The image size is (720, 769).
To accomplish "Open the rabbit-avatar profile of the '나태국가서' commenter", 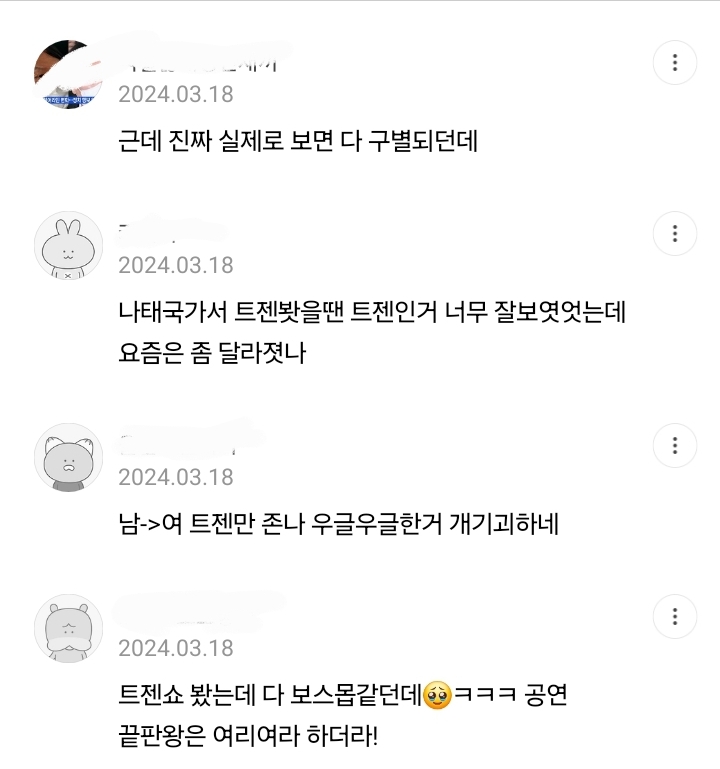I will coord(68,245).
